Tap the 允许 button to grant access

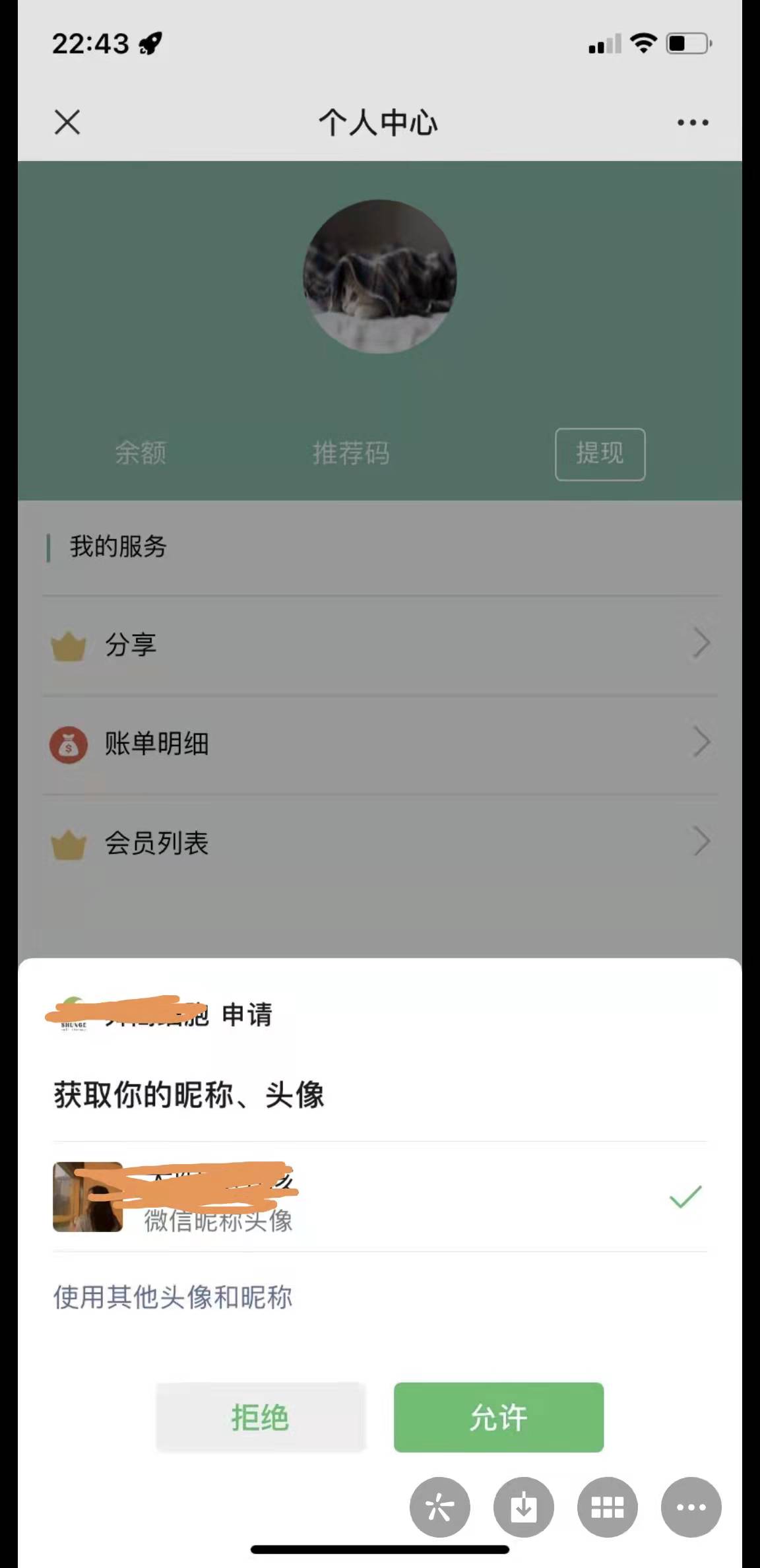tap(498, 1417)
